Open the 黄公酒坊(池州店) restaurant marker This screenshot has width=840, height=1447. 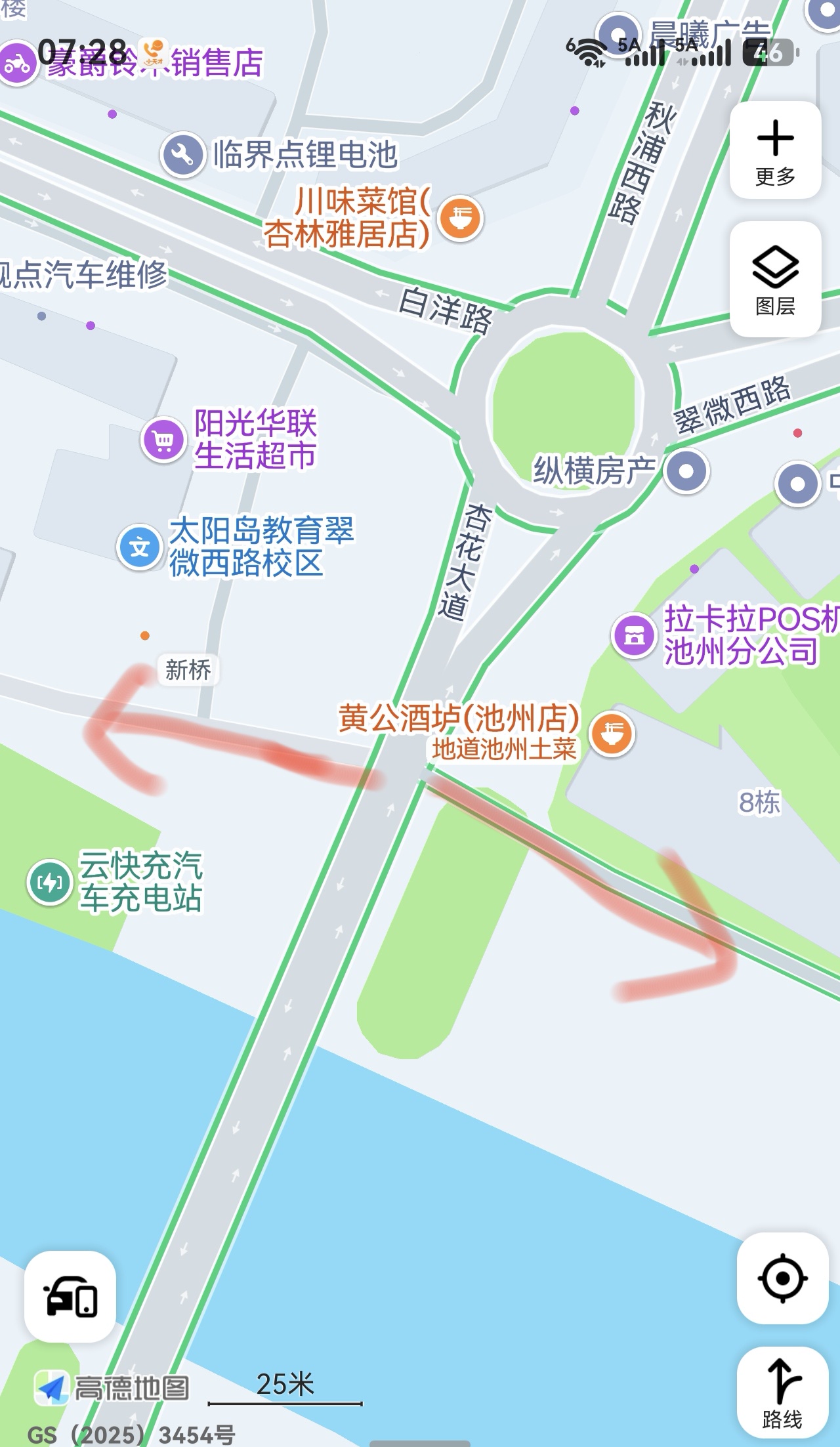point(612,734)
